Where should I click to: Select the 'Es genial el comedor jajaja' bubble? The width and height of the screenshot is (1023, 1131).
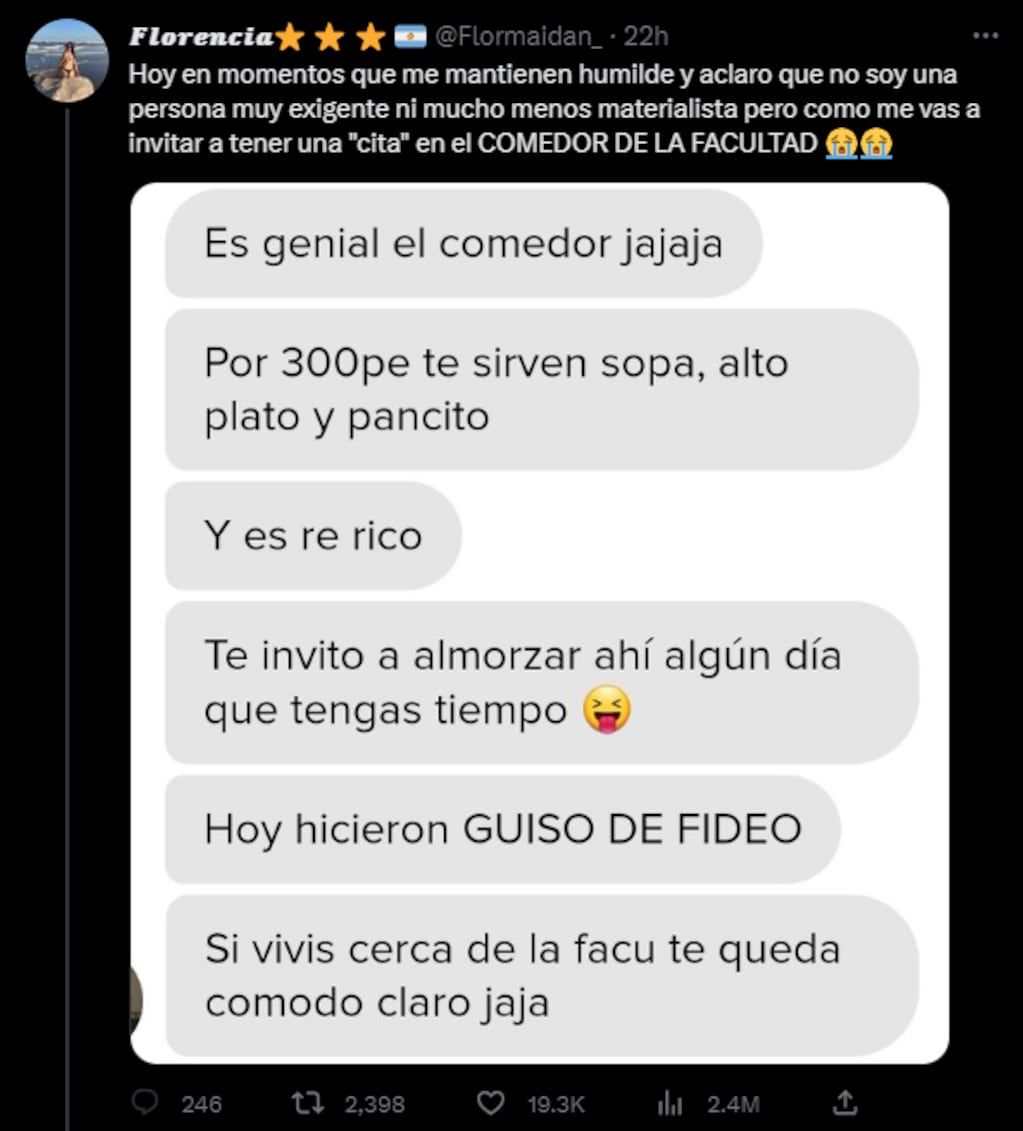465,241
